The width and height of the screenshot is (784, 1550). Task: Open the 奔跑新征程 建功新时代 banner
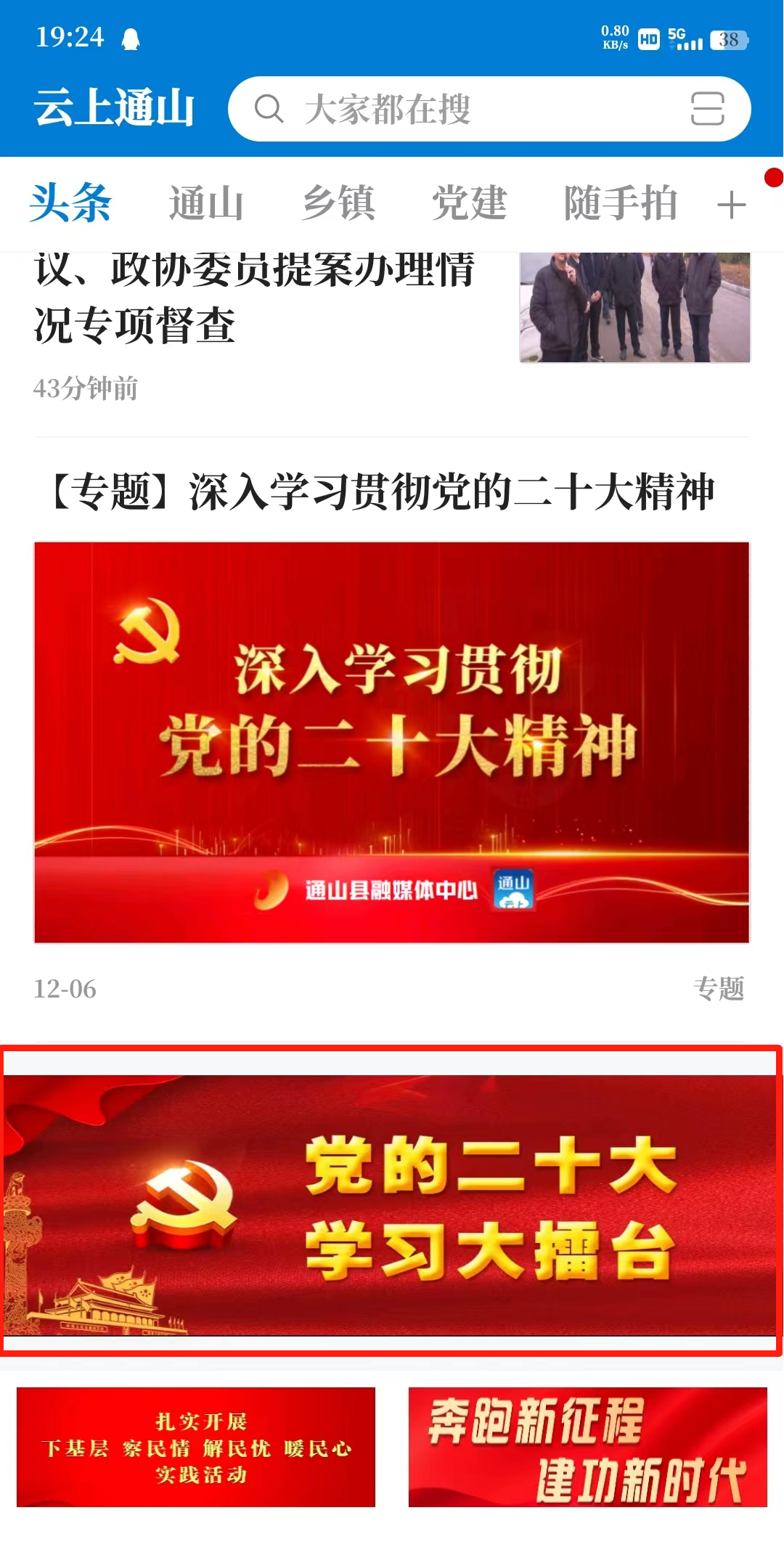click(587, 1447)
